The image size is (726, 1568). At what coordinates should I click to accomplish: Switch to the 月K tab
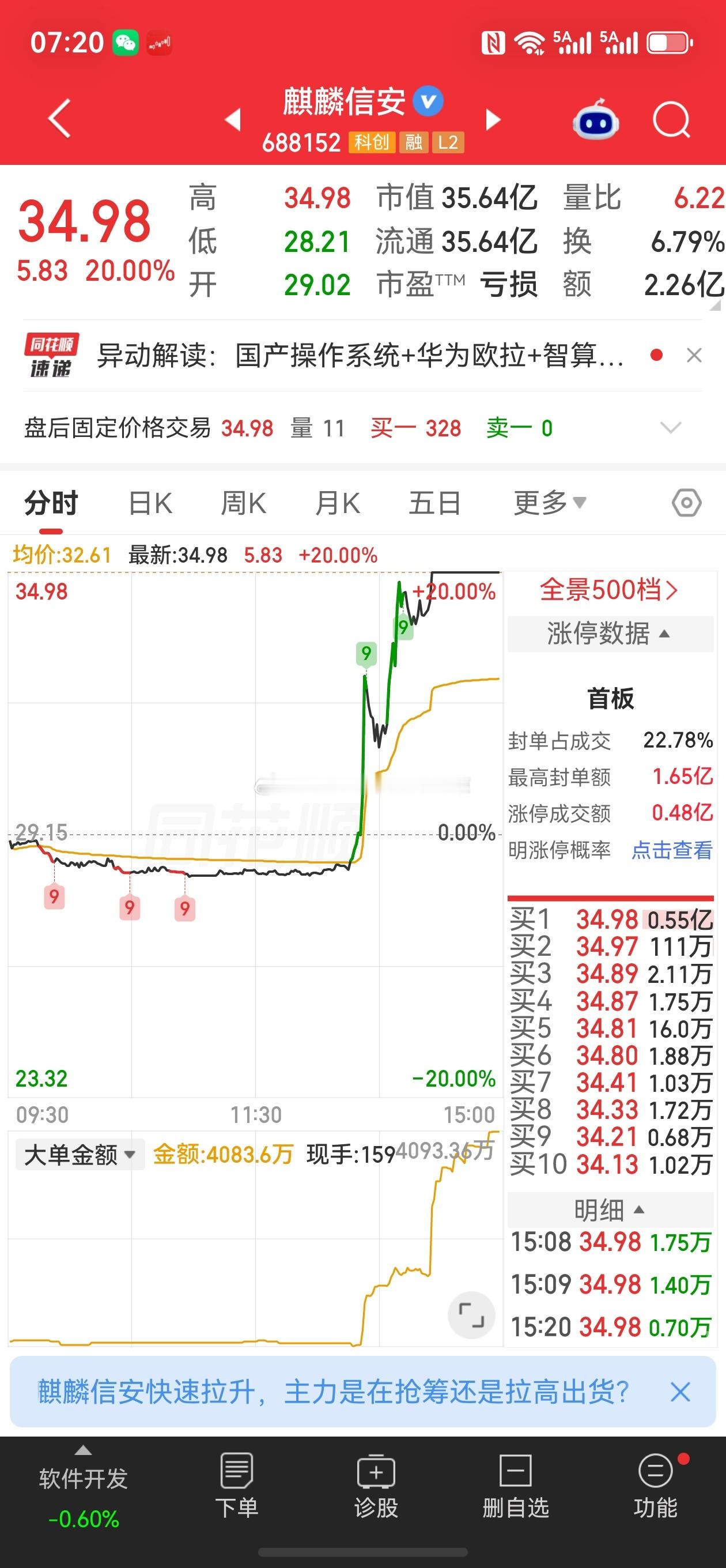click(338, 503)
